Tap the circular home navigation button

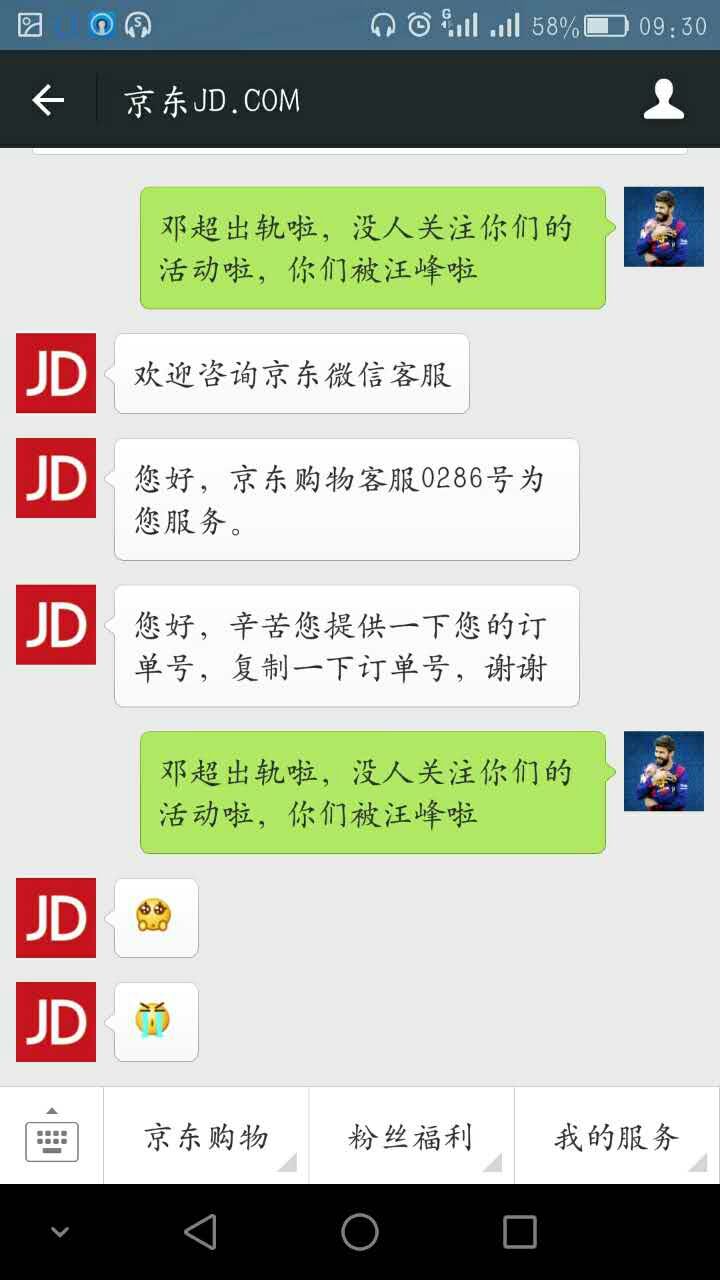[360, 1232]
